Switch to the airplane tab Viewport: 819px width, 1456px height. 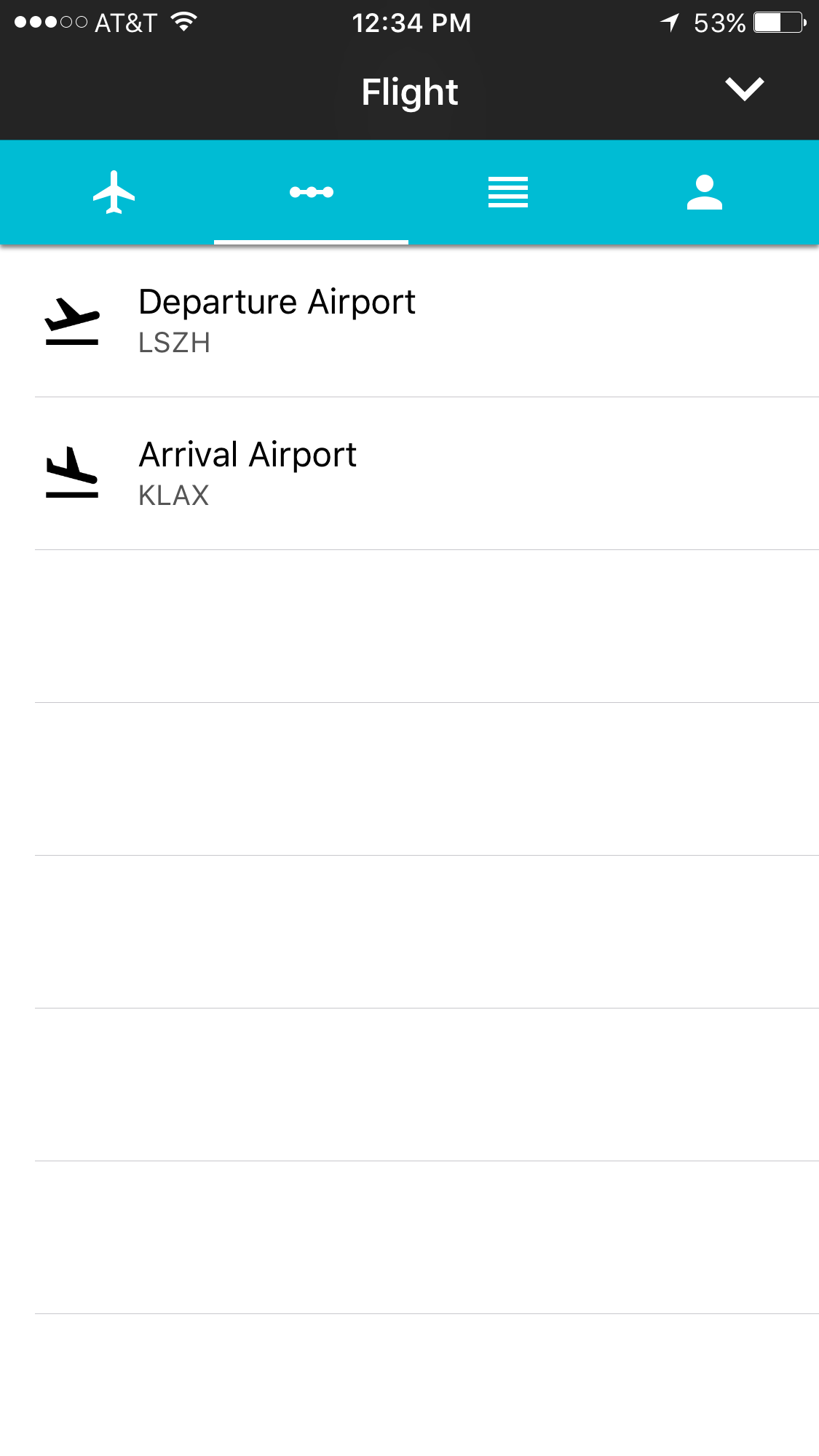coord(114,192)
